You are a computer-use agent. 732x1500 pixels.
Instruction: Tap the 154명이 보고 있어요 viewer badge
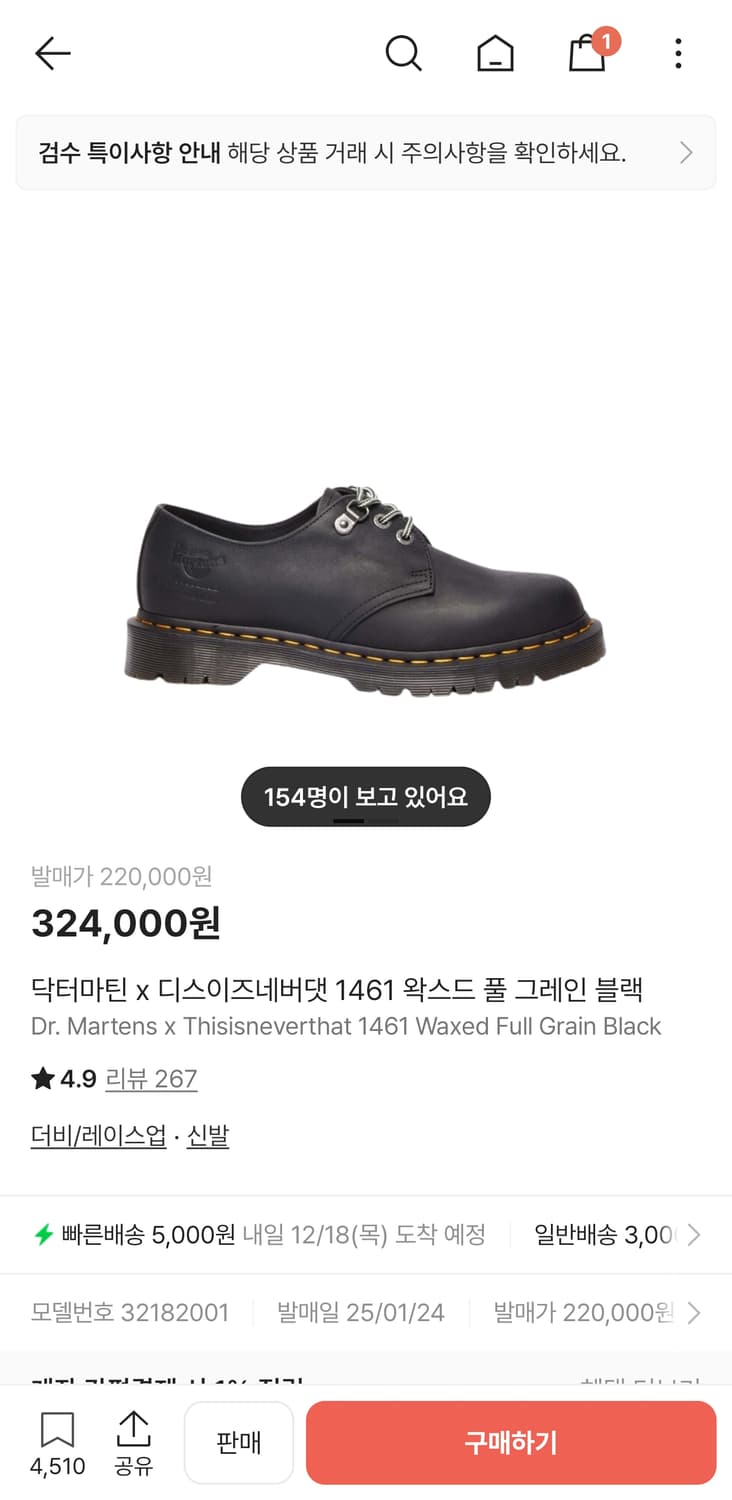[x=366, y=796]
